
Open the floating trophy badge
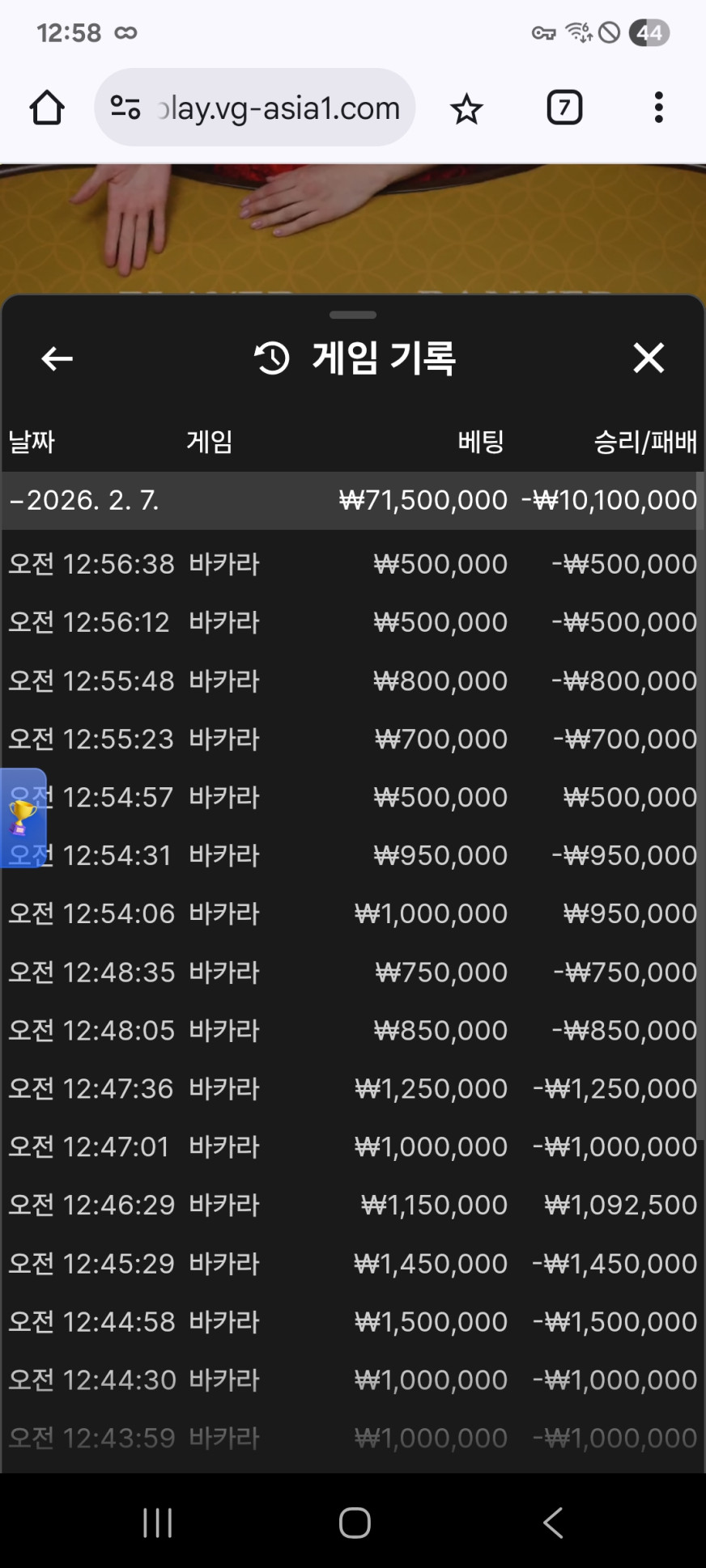tap(22, 817)
